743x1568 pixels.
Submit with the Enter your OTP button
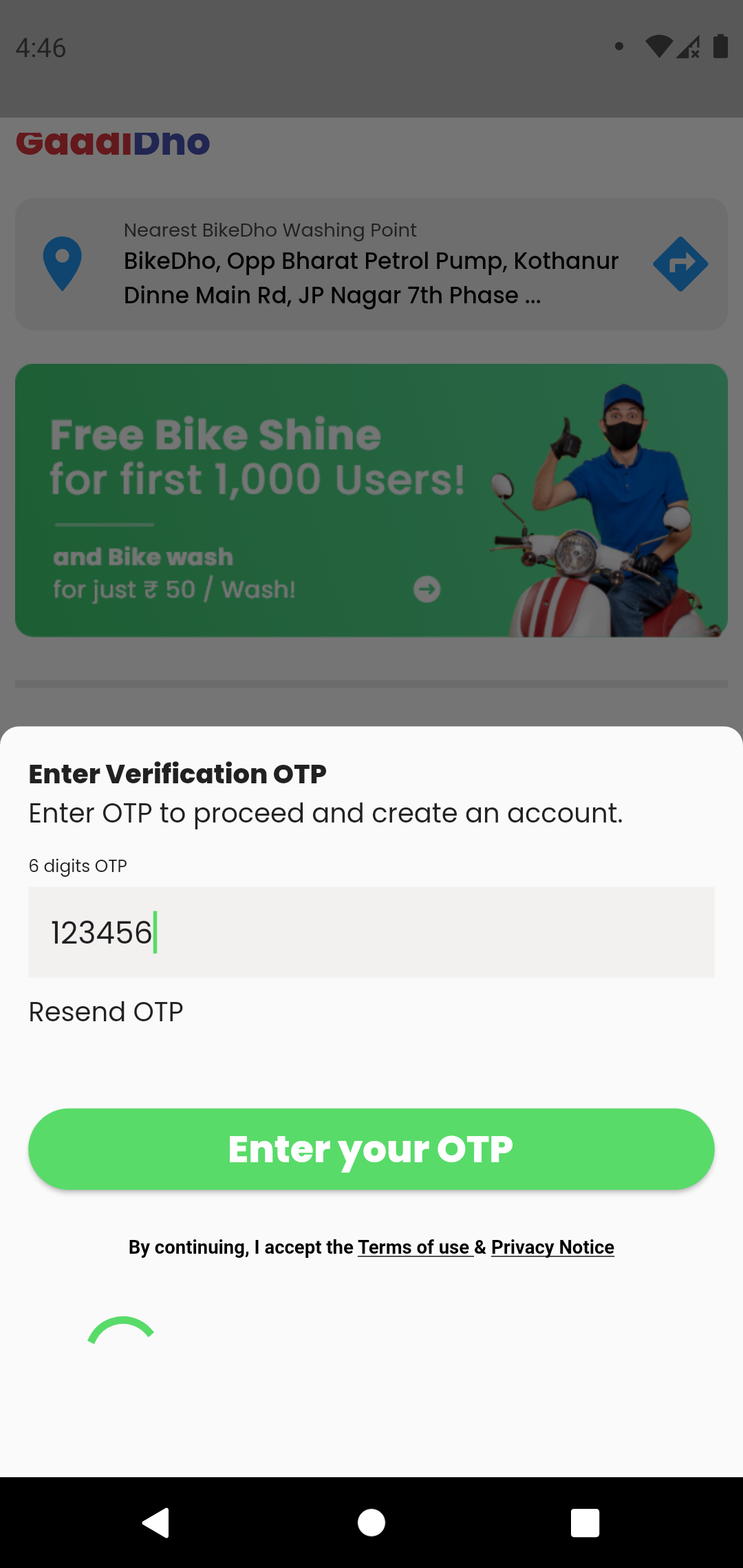coord(371,1148)
